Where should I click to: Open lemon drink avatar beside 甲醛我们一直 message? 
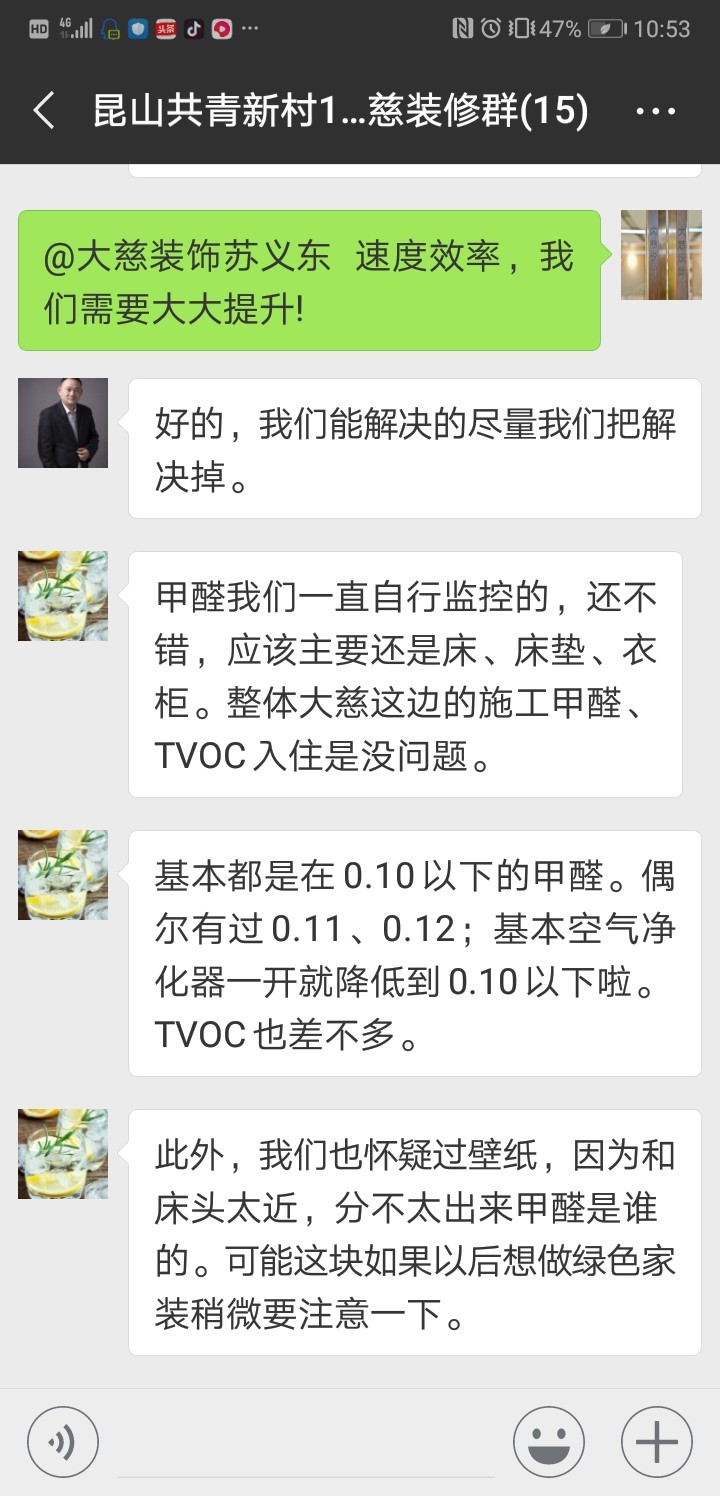tap(63, 596)
